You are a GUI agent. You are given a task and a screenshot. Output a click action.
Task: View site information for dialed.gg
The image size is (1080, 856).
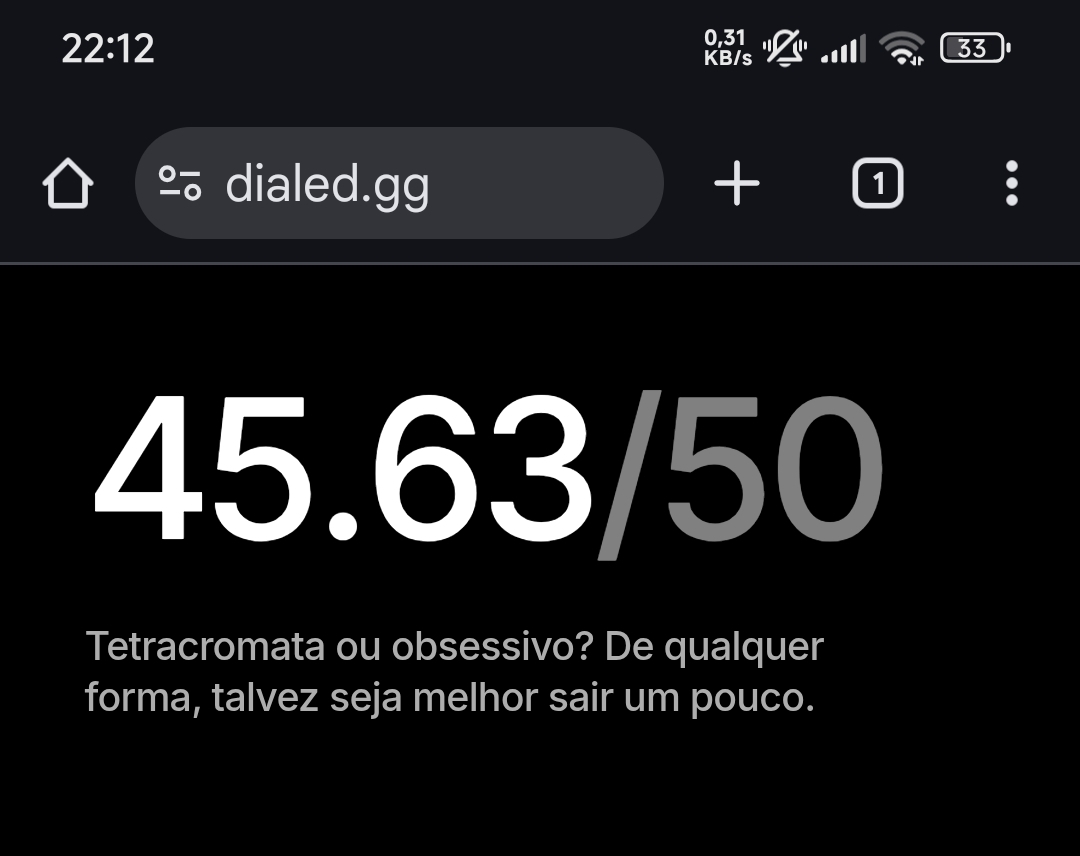click(180, 184)
